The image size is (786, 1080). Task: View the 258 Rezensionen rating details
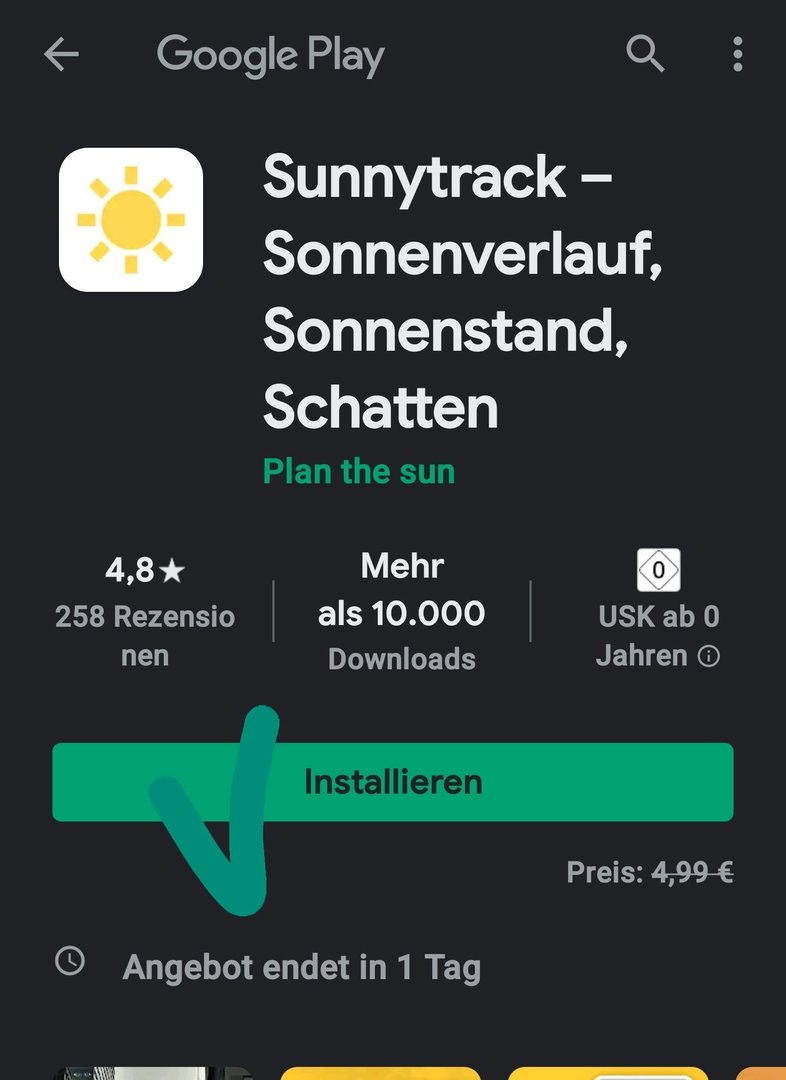(145, 614)
